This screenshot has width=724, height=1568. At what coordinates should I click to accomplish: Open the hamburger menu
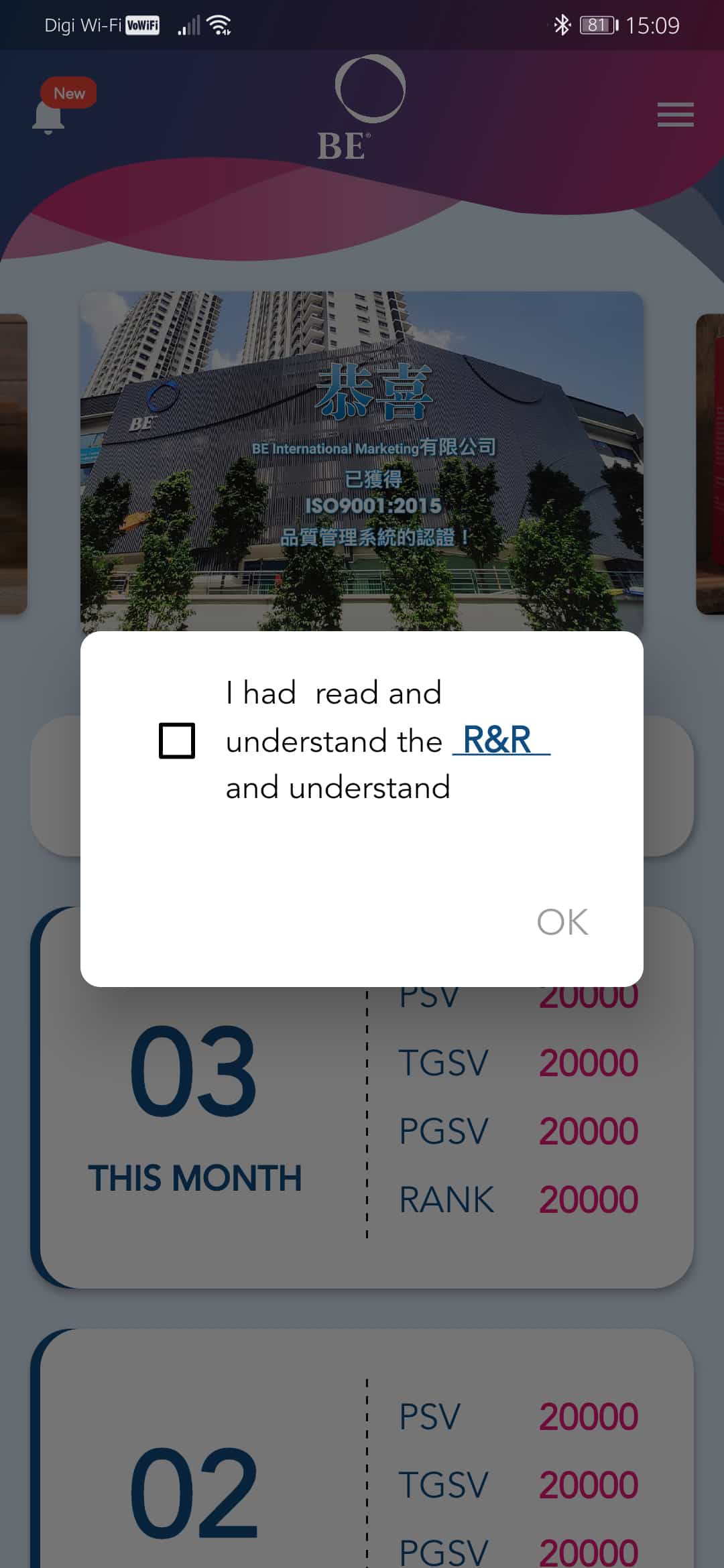pyautogui.click(x=675, y=115)
